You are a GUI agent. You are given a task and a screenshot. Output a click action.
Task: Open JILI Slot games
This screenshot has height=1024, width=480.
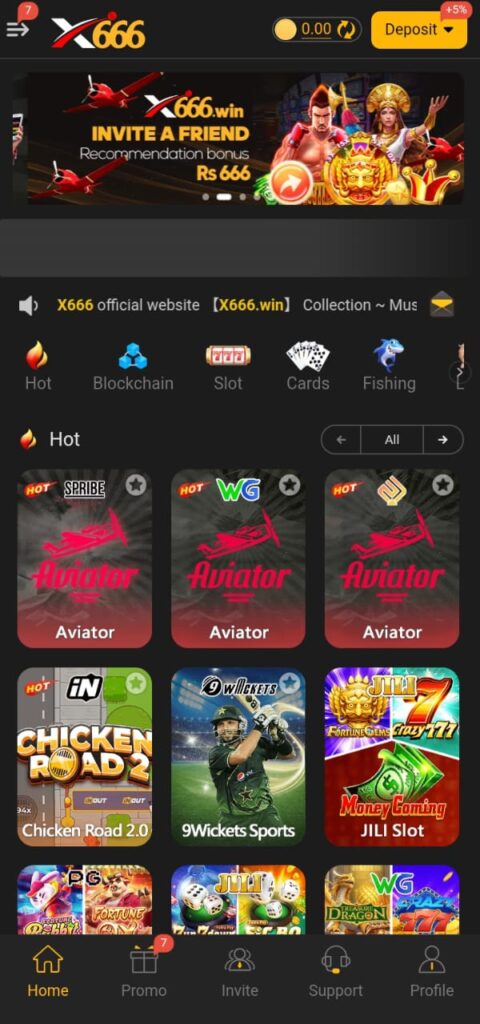click(392, 757)
